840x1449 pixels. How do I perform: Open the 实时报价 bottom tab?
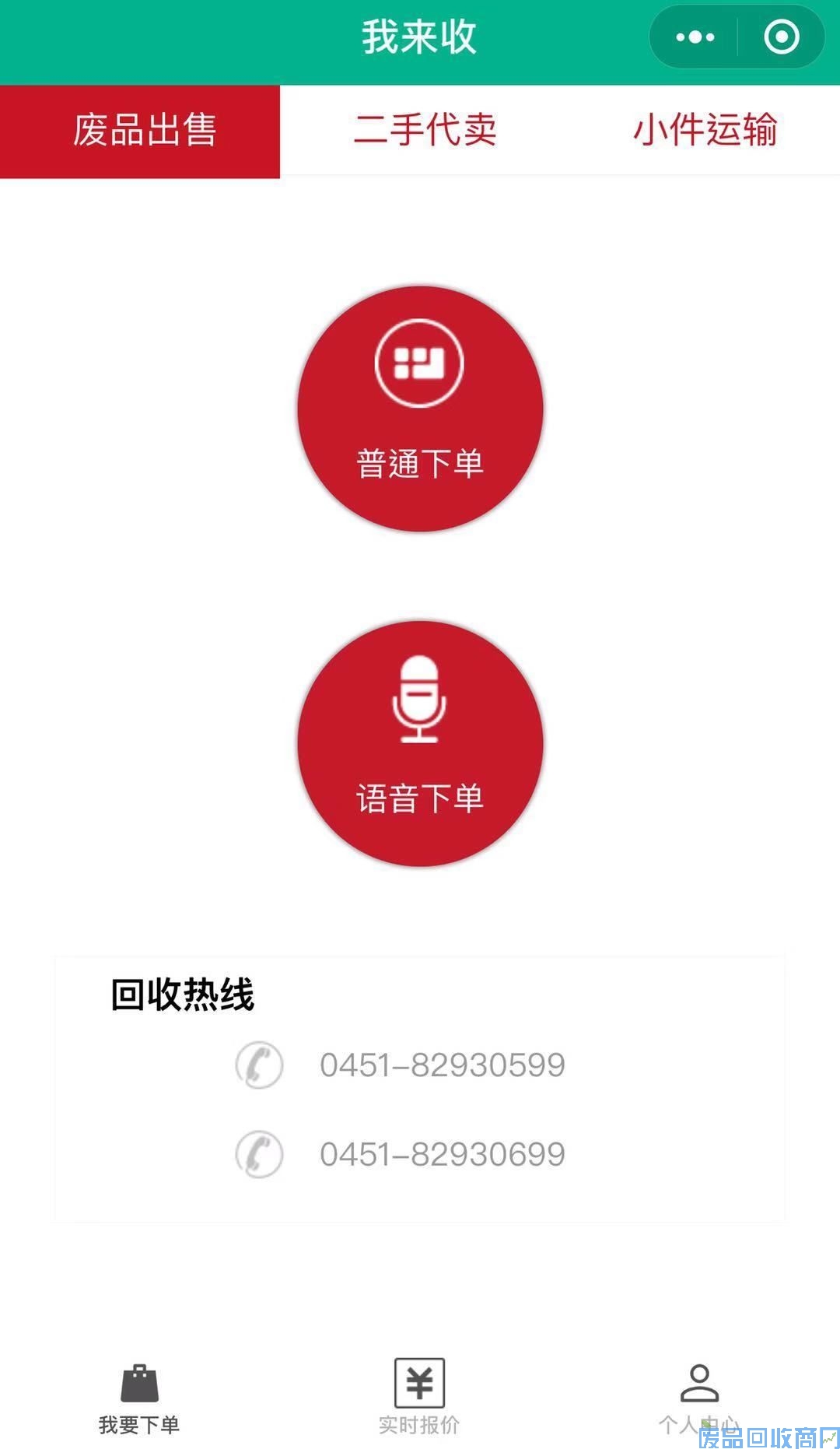click(419, 1398)
